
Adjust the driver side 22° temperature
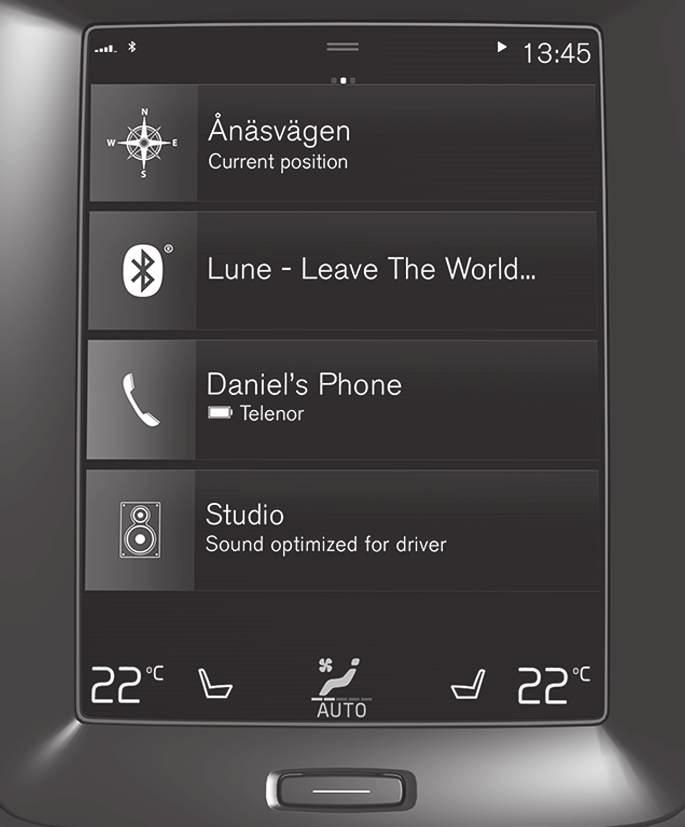[126, 684]
